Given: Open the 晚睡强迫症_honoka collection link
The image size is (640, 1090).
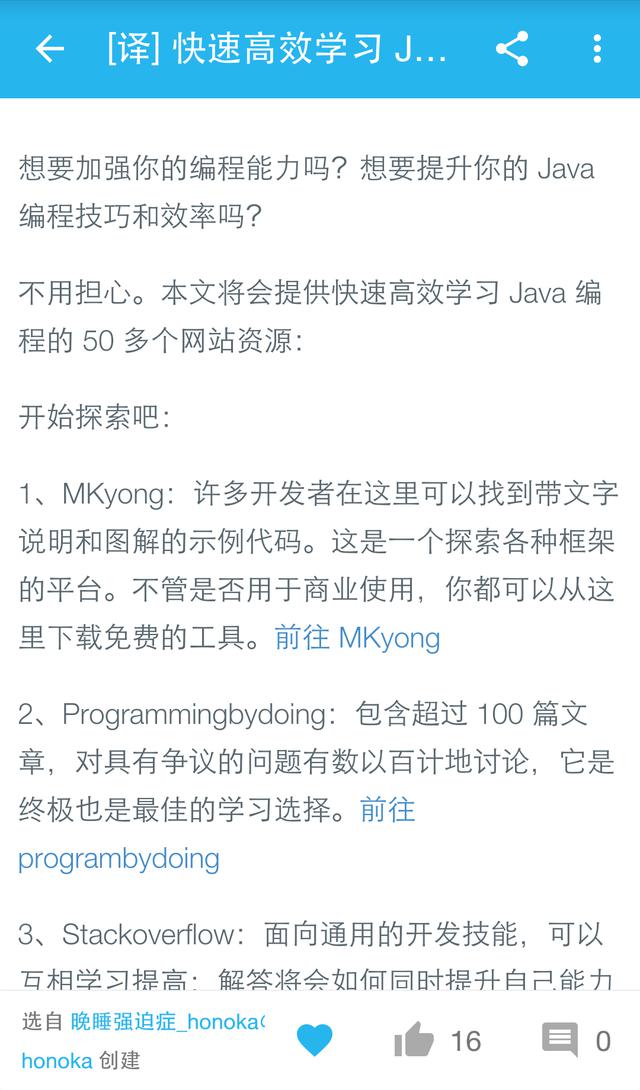Looking at the screenshot, I should (x=167, y=1021).
